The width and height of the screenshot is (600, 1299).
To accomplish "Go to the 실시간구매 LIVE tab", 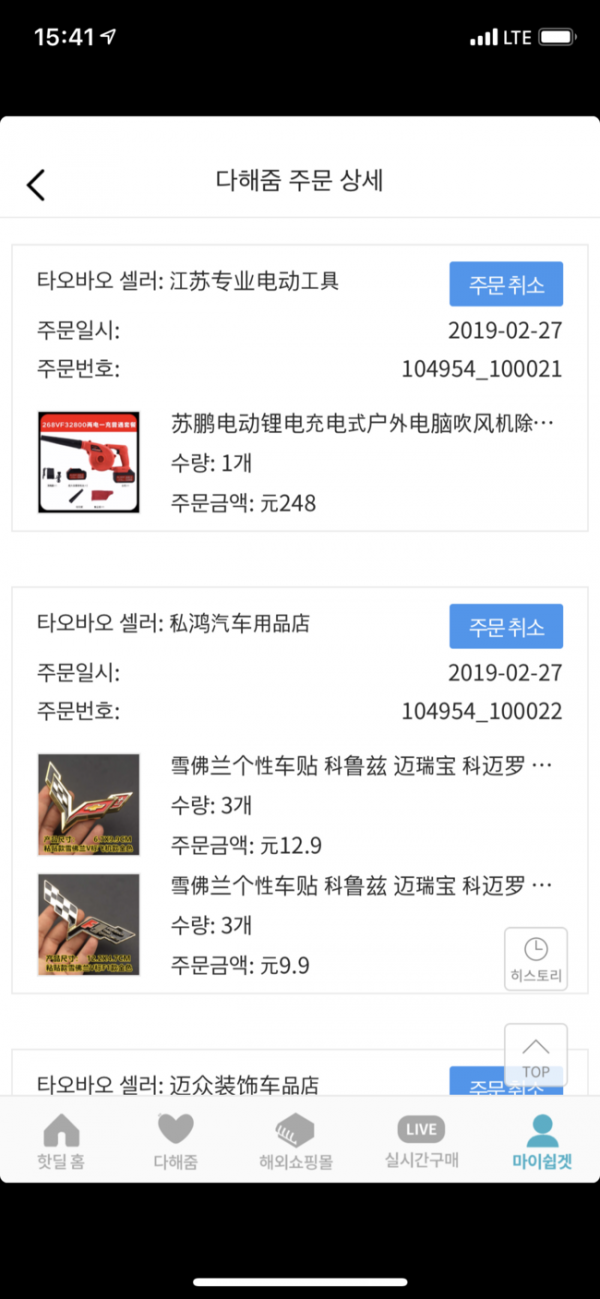I will click(422, 1142).
